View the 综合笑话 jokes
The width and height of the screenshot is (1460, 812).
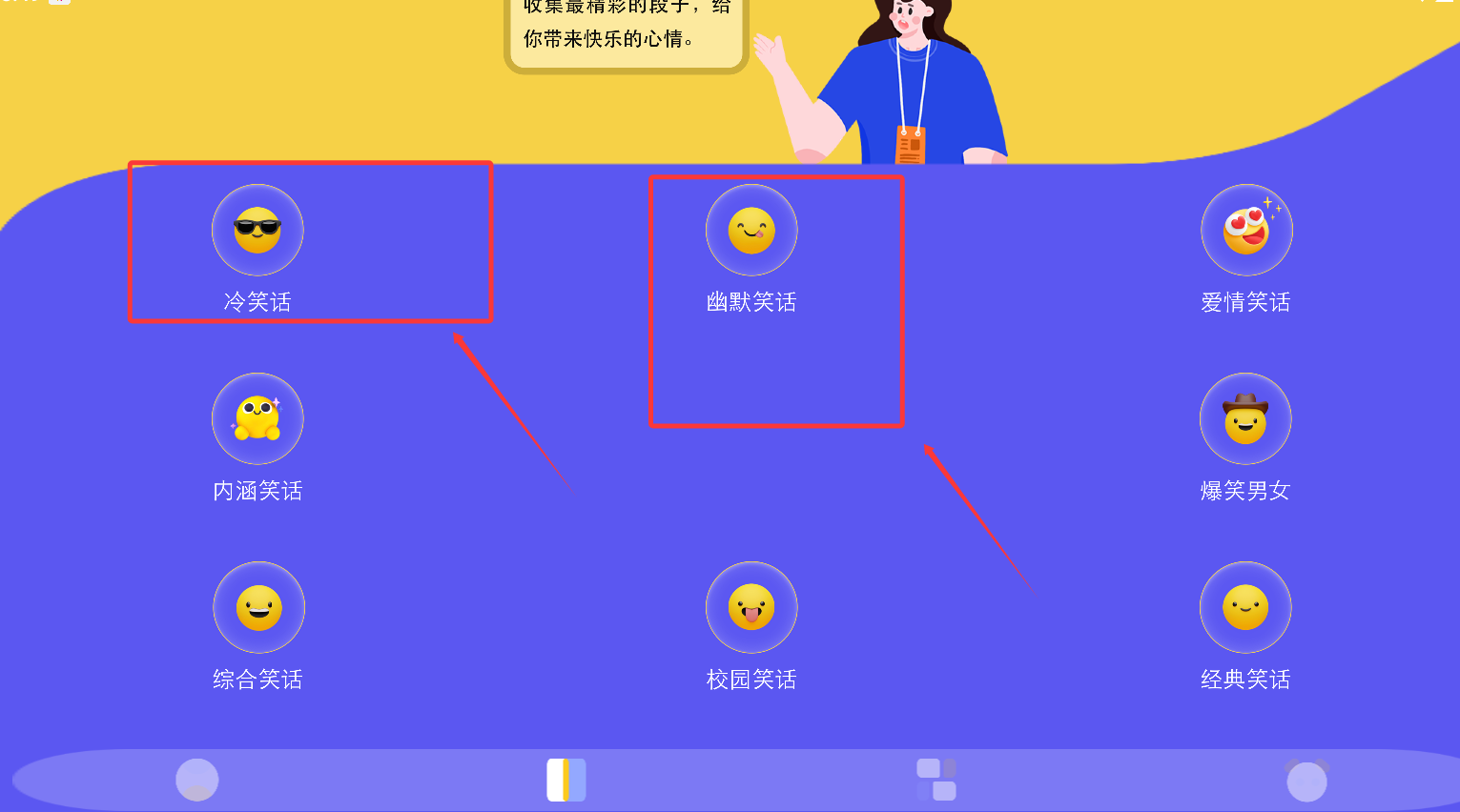(x=258, y=608)
